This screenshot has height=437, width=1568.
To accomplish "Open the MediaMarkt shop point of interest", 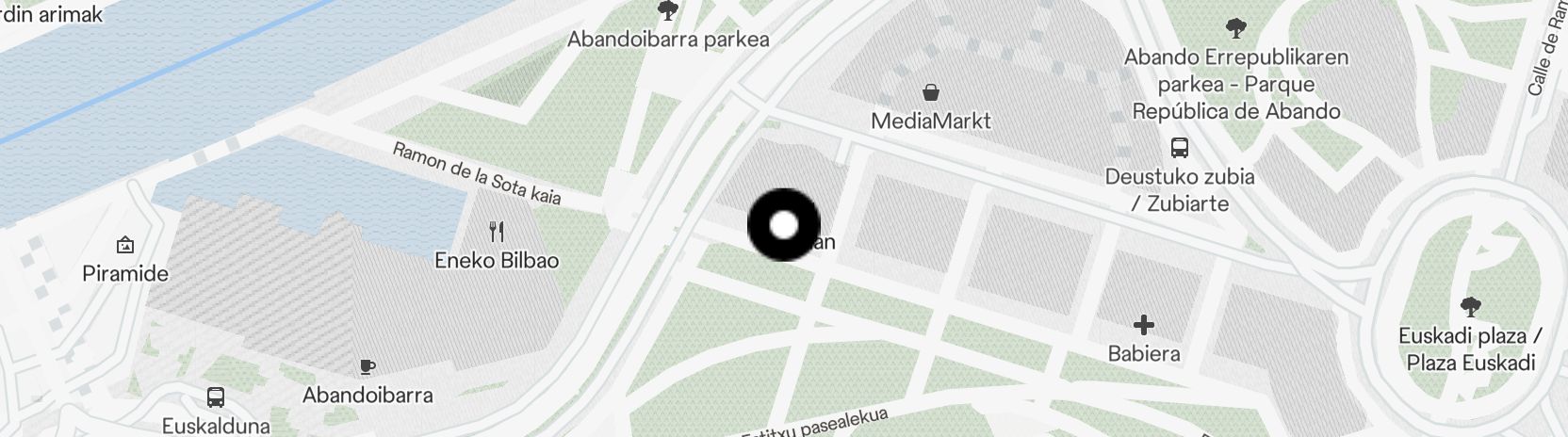I will pyautogui.click(x=931, y=92).
